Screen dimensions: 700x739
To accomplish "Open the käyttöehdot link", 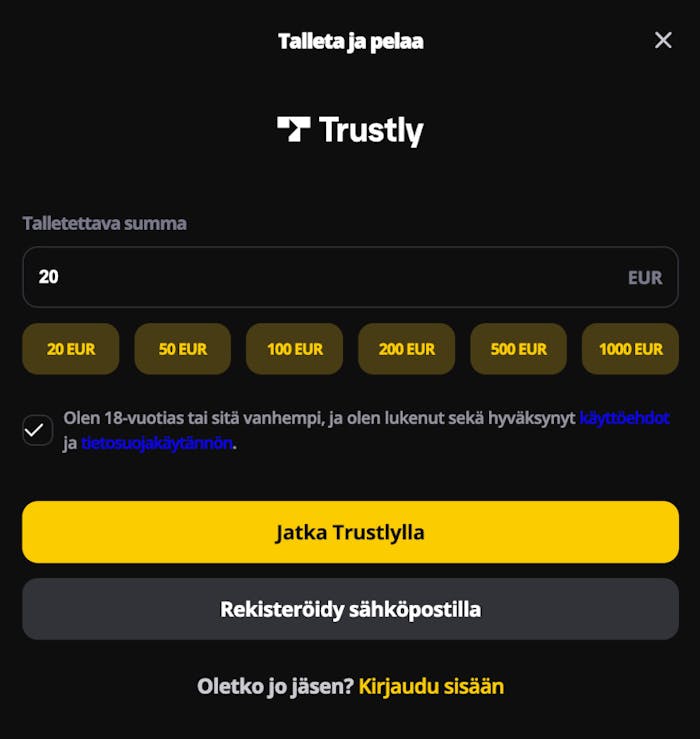I will [x=624, y=418].
